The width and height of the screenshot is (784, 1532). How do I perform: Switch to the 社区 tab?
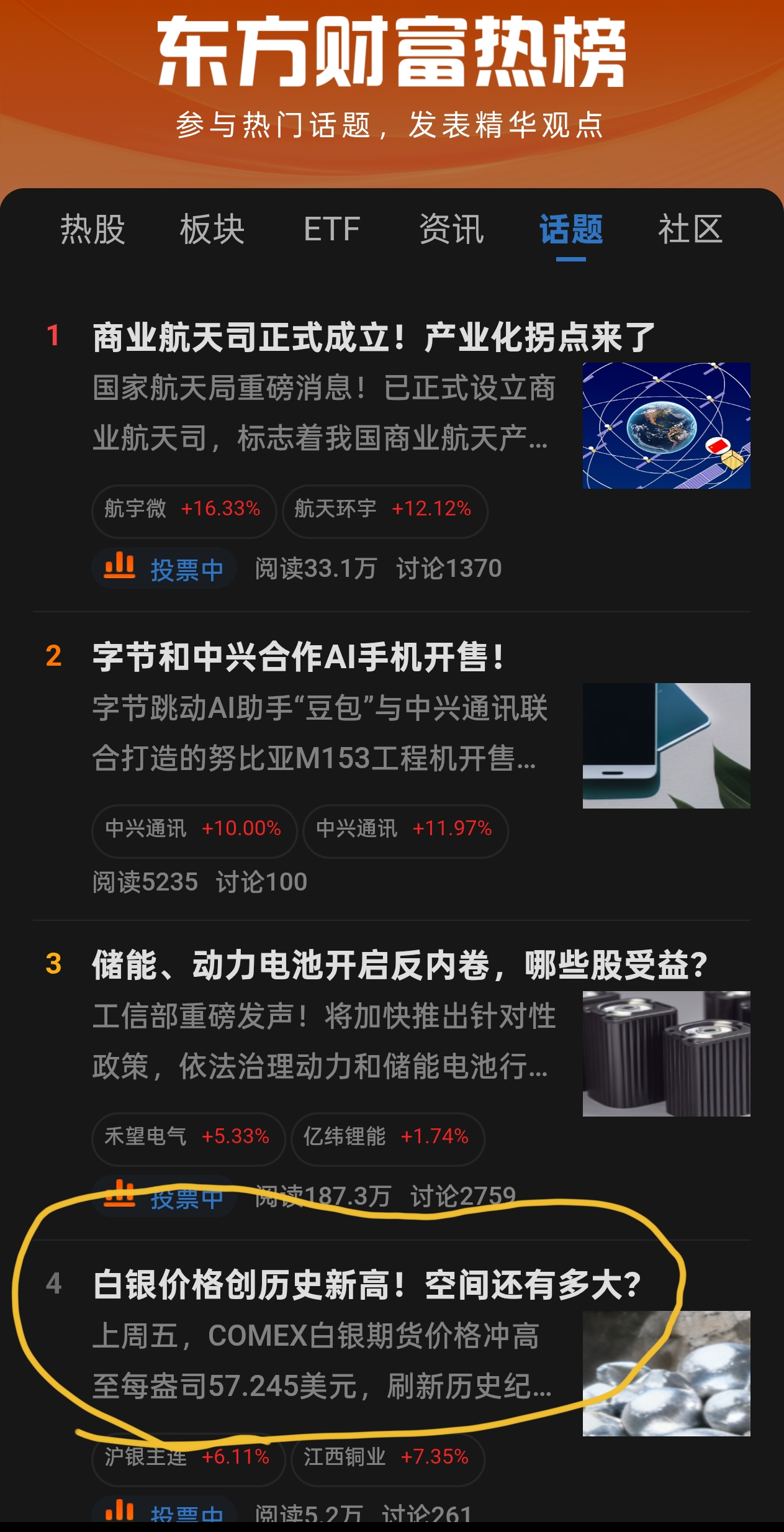tap(689, 230)
